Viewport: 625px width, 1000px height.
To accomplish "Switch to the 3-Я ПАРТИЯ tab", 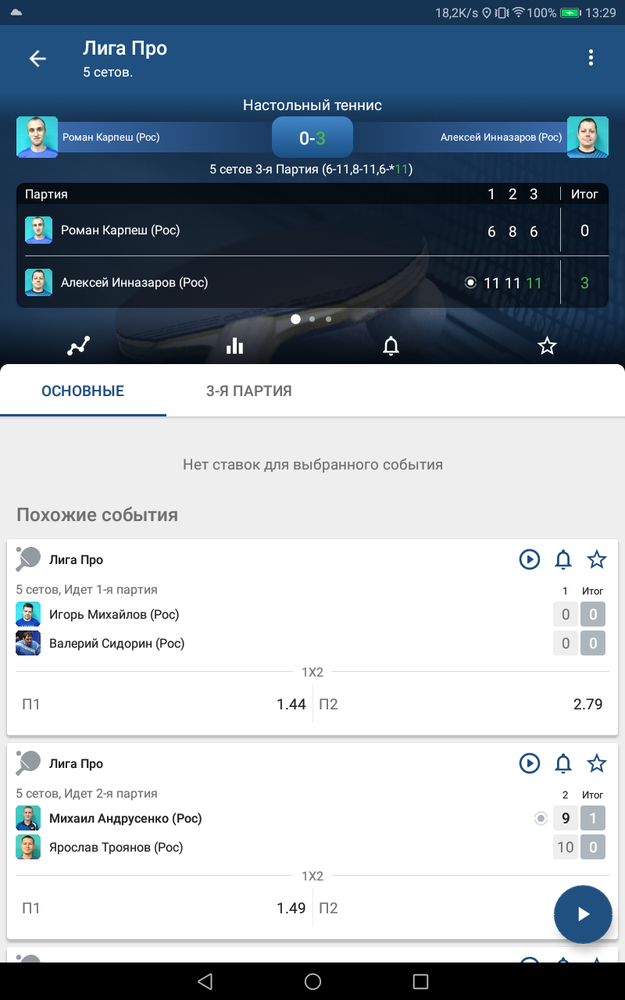I will (249, 391).
